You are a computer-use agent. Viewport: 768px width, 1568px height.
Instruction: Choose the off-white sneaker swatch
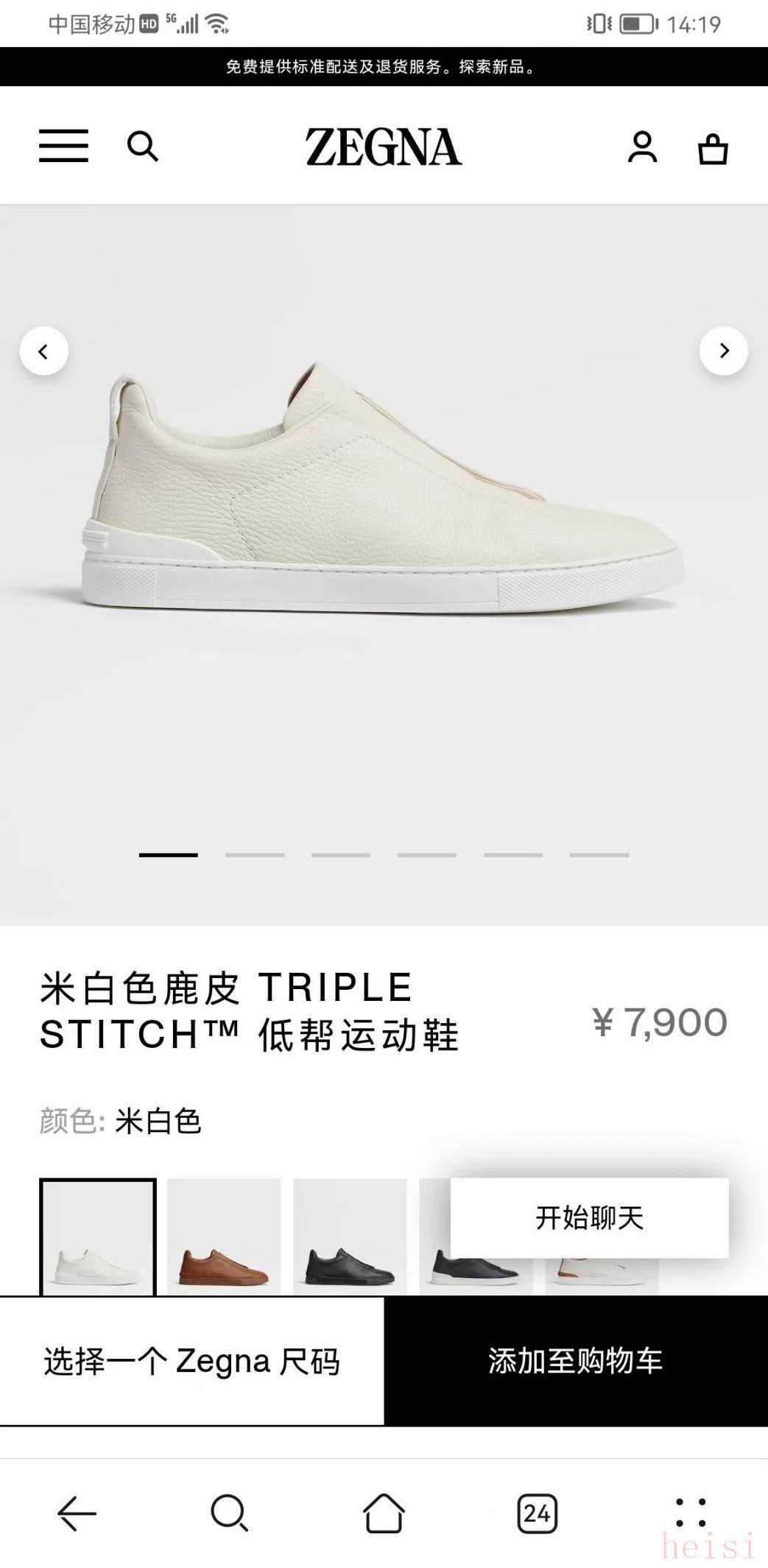pyautogui.click(x=98, y=1236)
